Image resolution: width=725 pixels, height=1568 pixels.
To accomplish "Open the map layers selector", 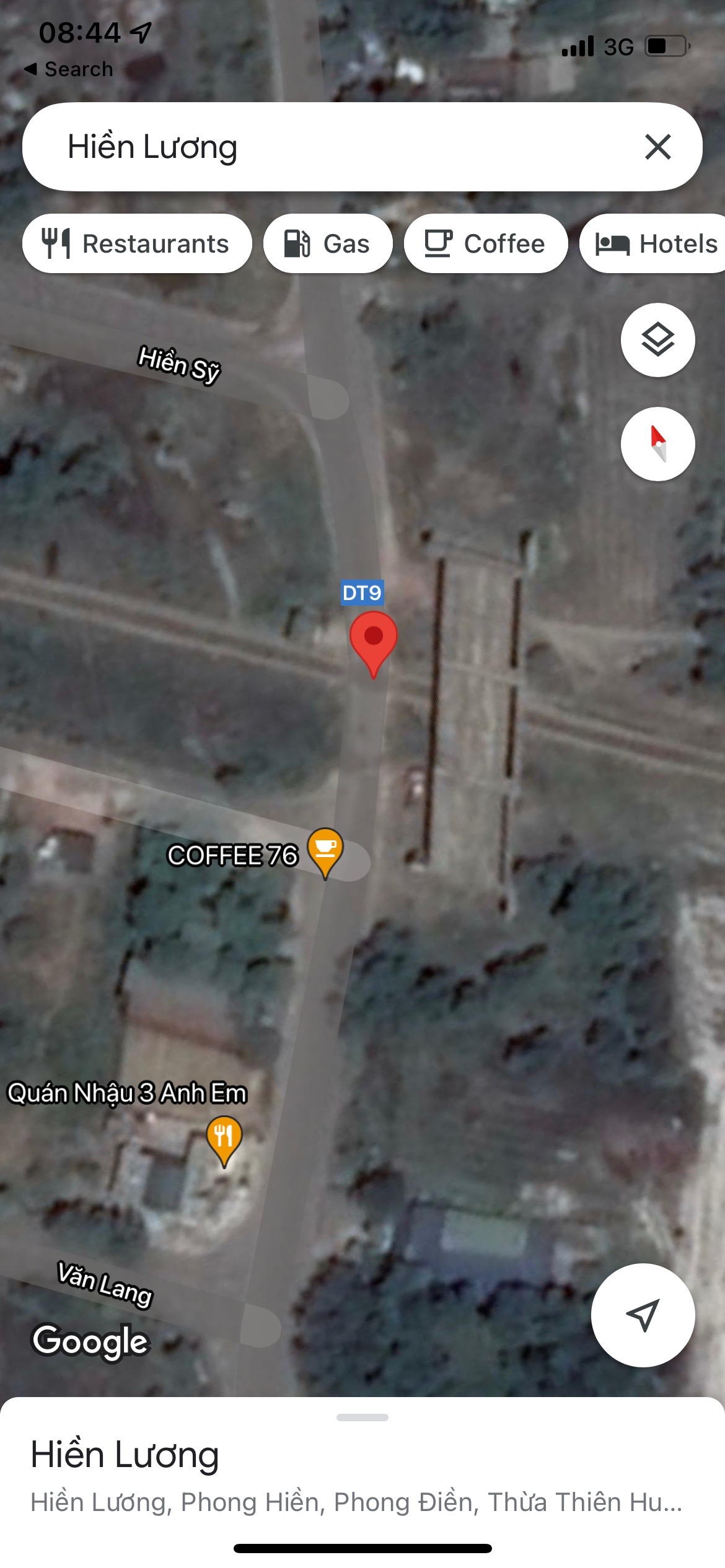I will (x=657, y=340).
